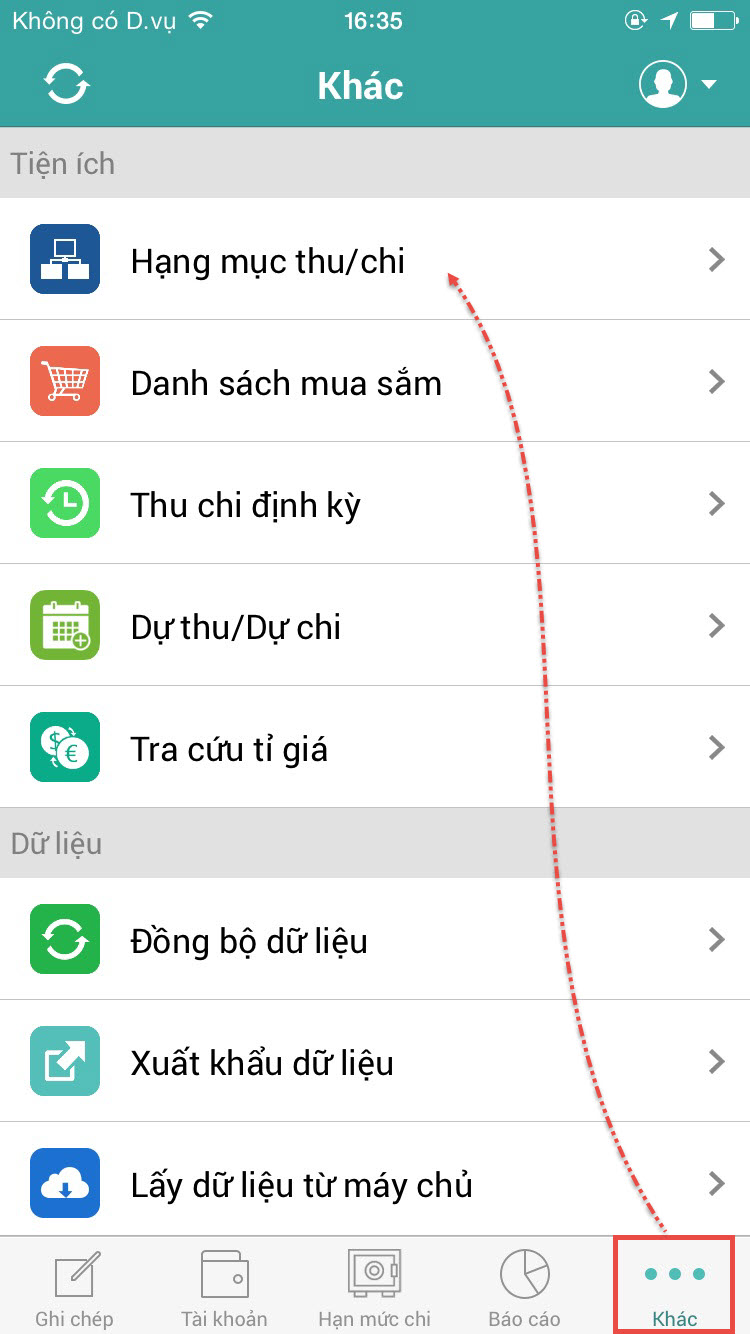Image resolution: width=750 pixels, height=1334 pixels.
Task: Select Thu chi định kỳ
Action: tap(375, 503)
